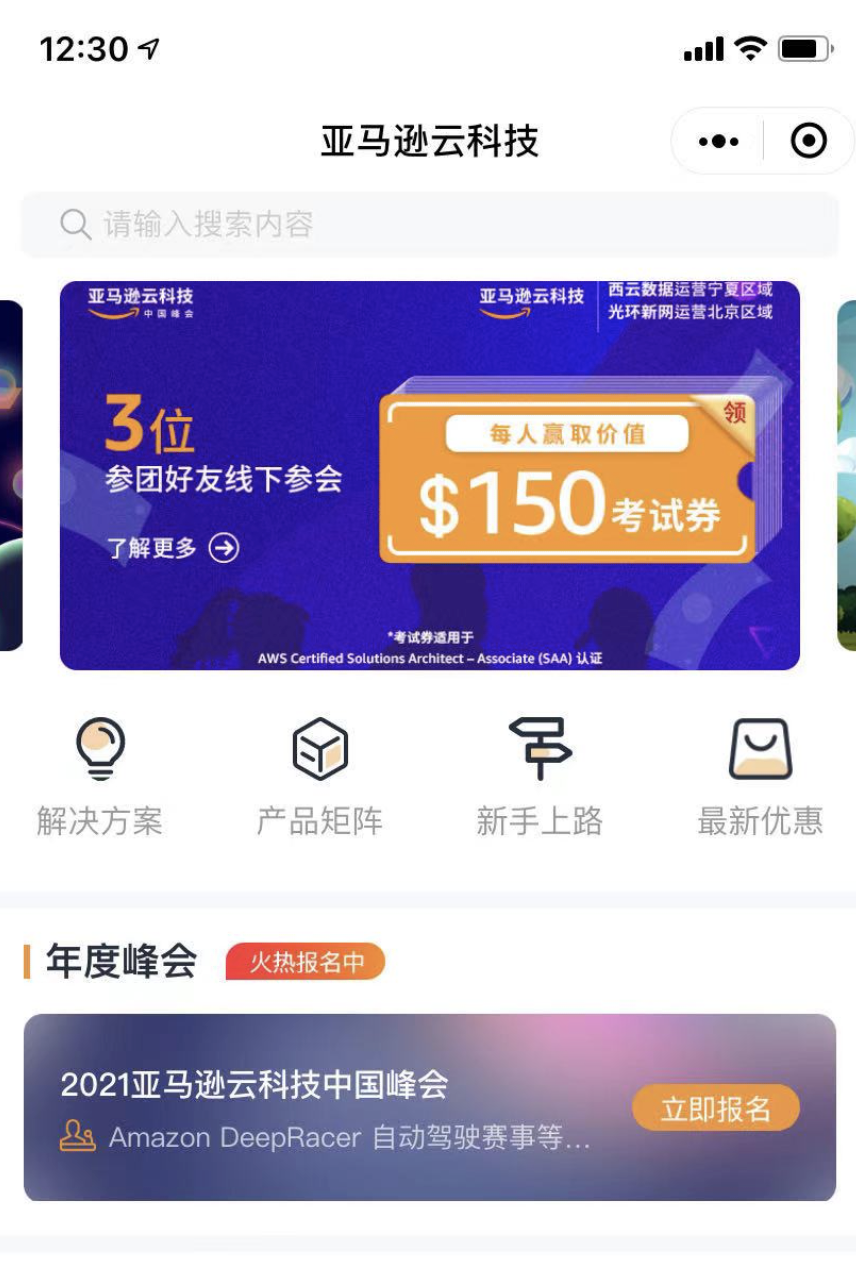Open the $150 exam voucher banner
Screen dimensions: 856x1264
coord(566,478)
